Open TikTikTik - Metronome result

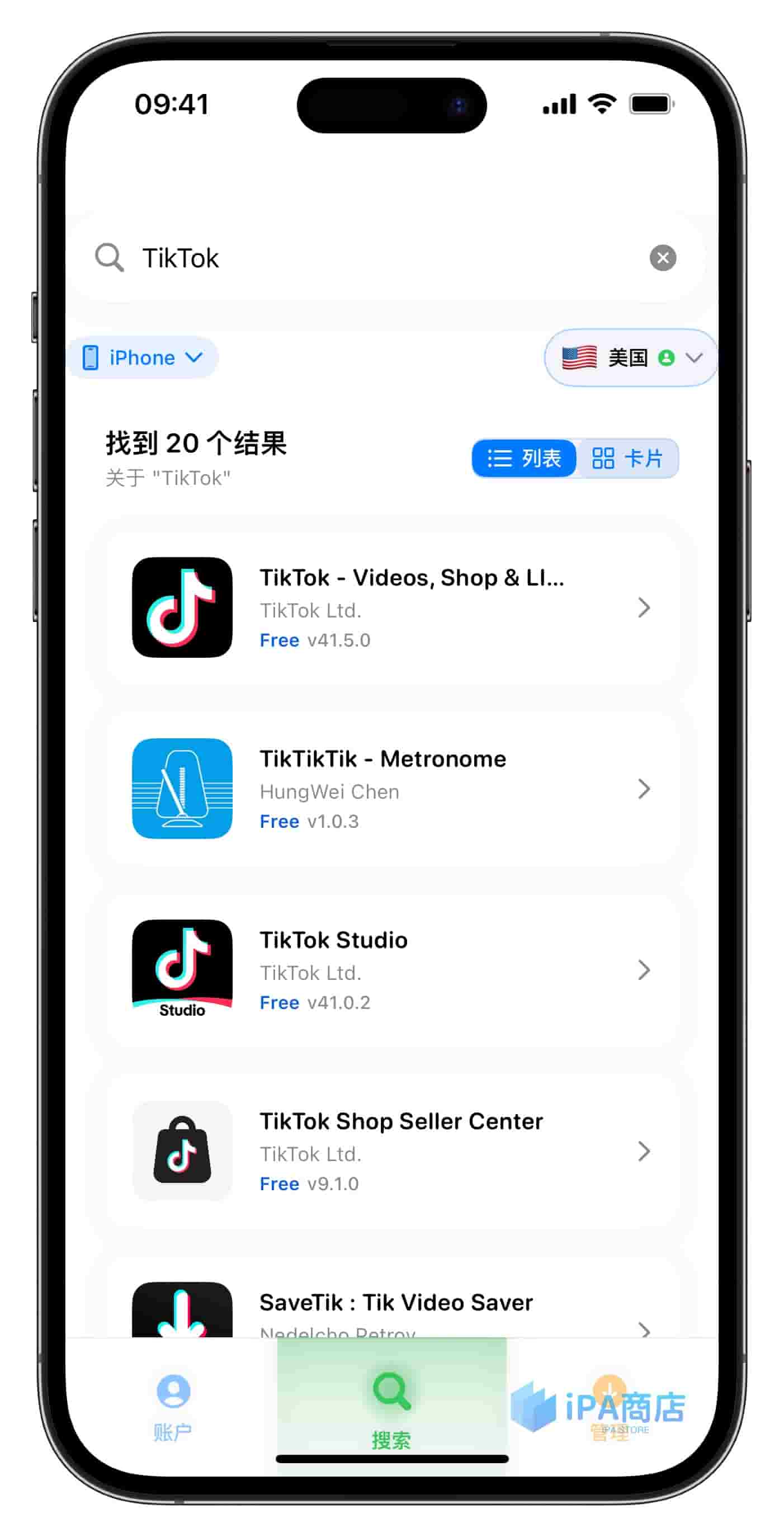point(391,789)
